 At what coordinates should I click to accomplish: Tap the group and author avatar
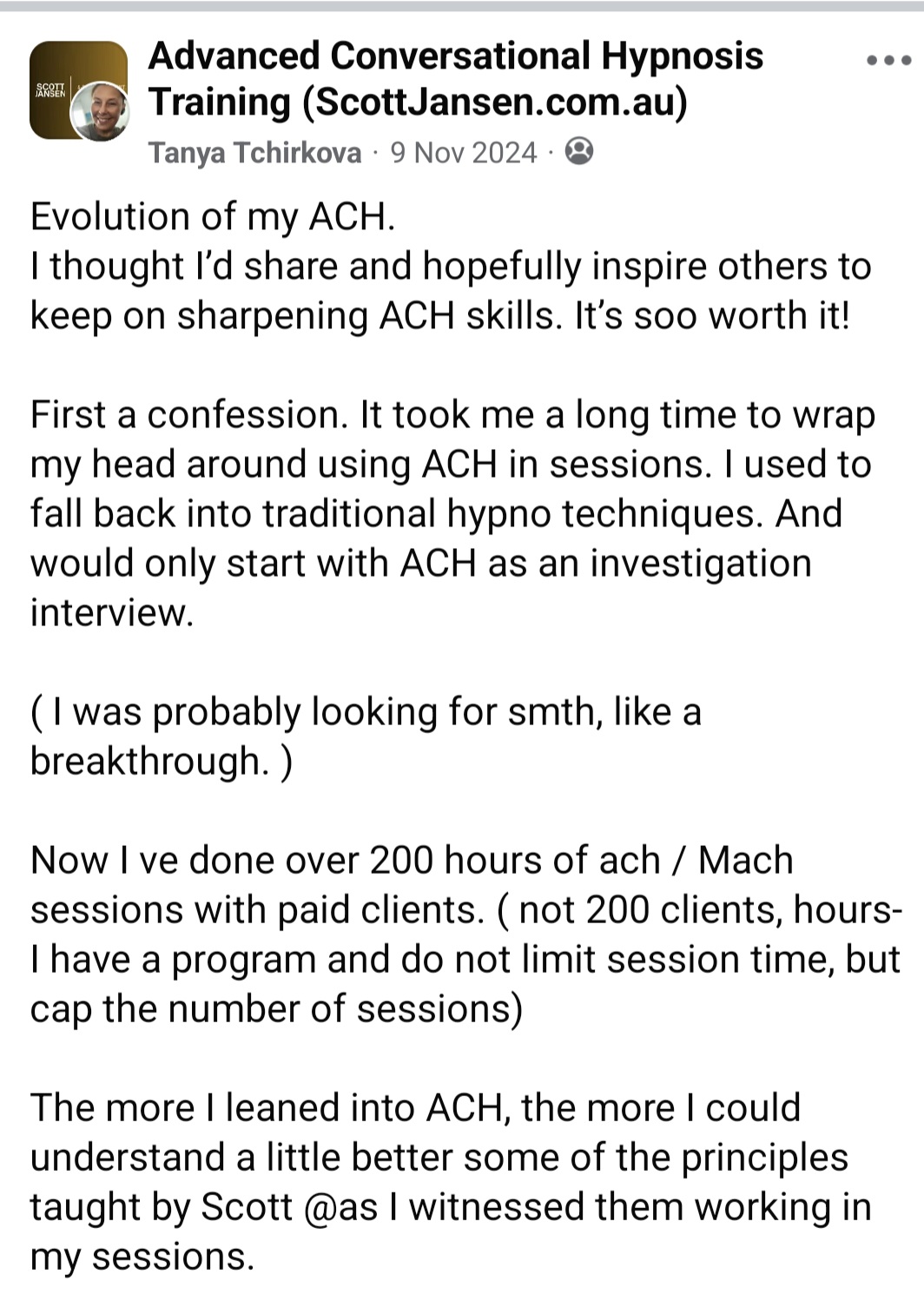point(79,91)
